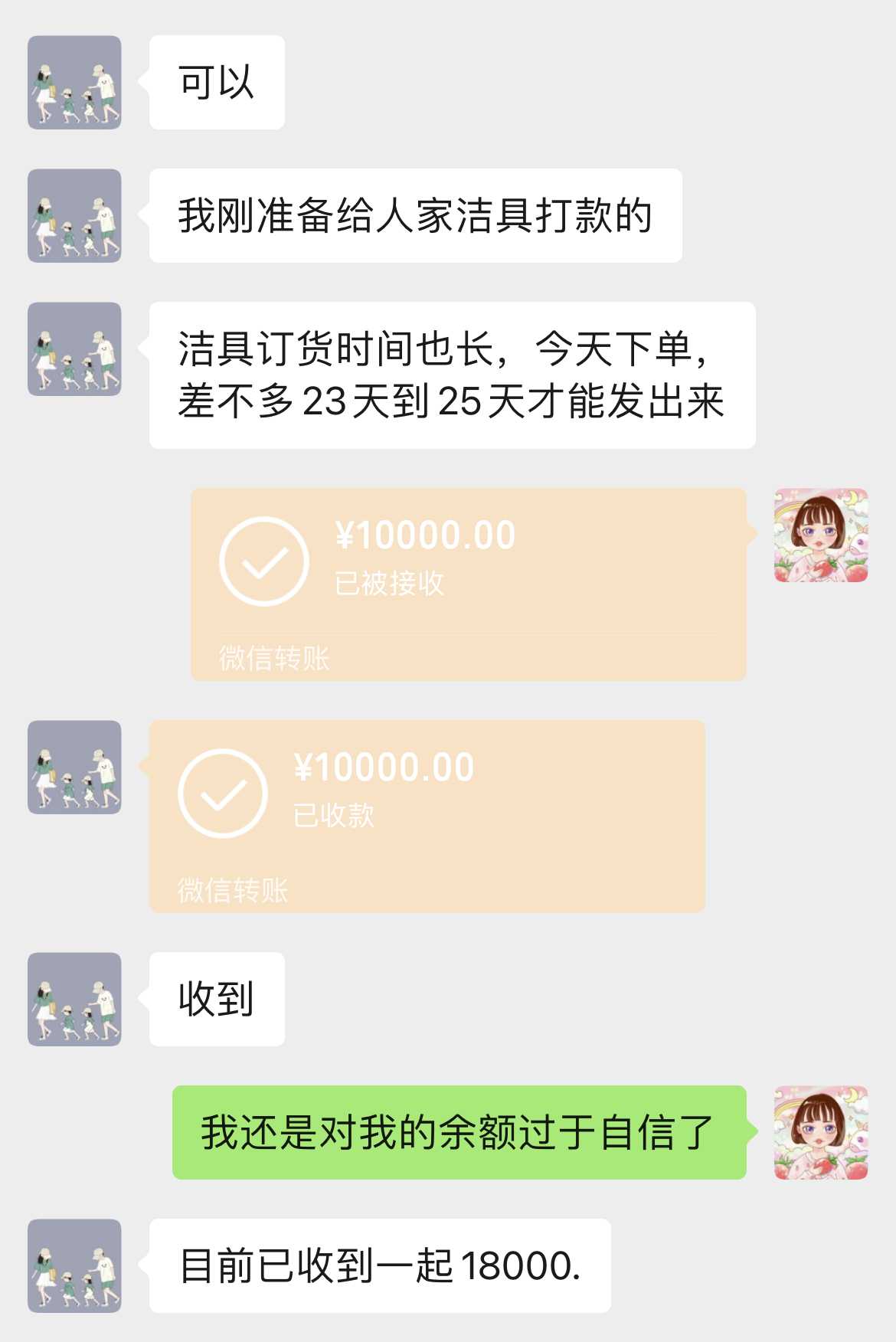
Task: Open my avatar beside the 已被接收 transfer
Action: coord(821,535)
